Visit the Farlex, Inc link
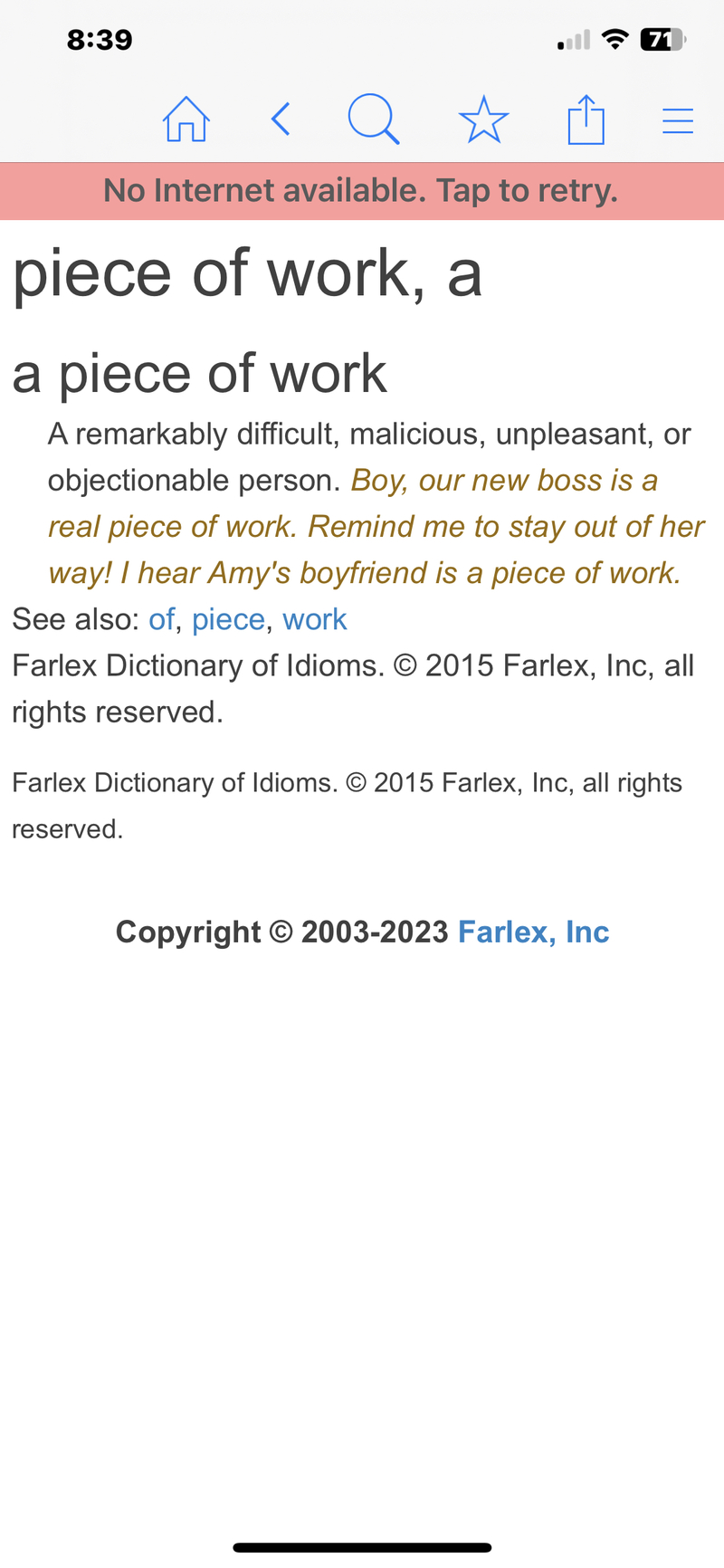 click(533, 932)
